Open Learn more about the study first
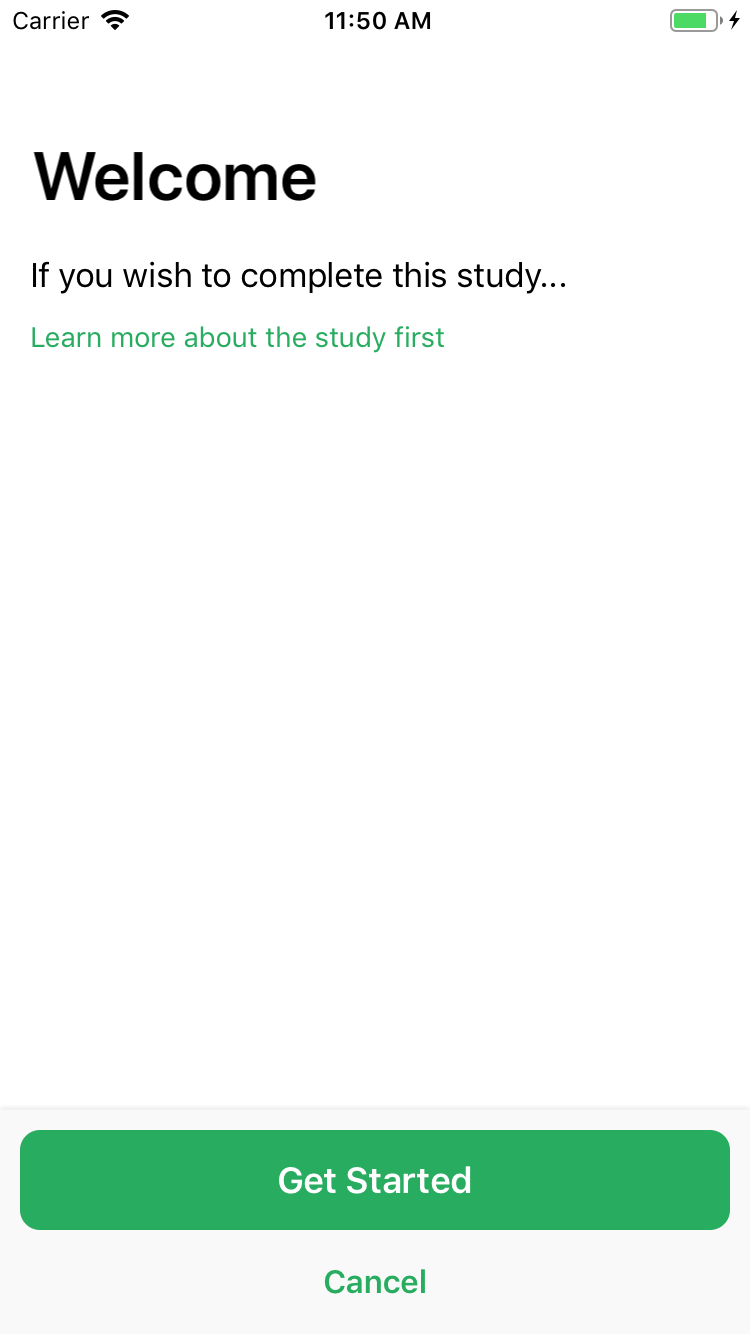 pos(237,338)
